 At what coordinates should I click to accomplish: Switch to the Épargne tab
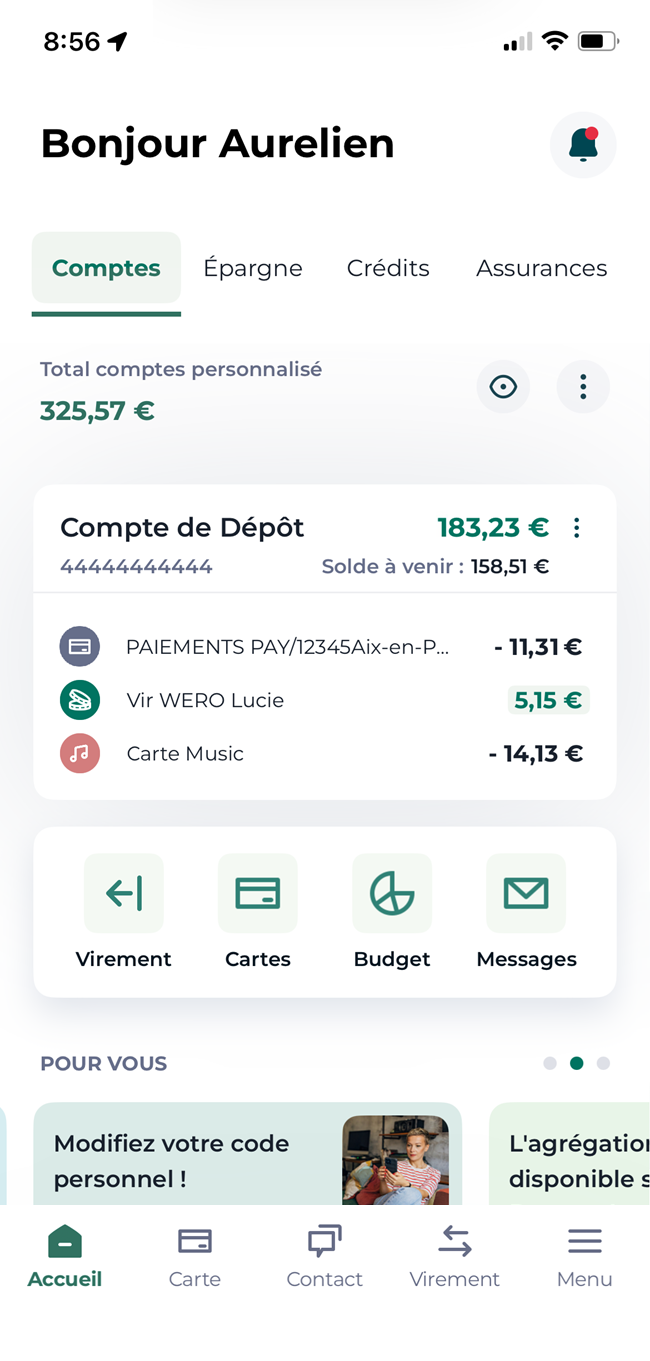tap(253, 268)
